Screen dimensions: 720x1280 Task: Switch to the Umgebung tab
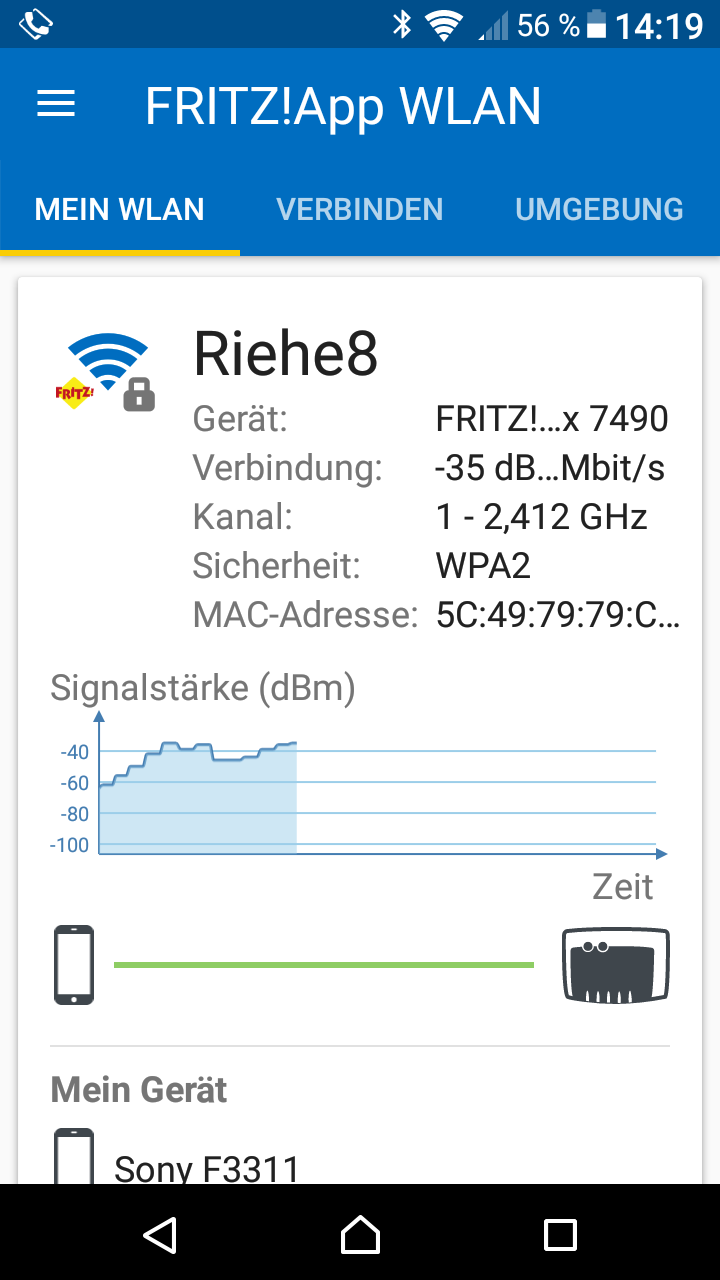(599, 209)
